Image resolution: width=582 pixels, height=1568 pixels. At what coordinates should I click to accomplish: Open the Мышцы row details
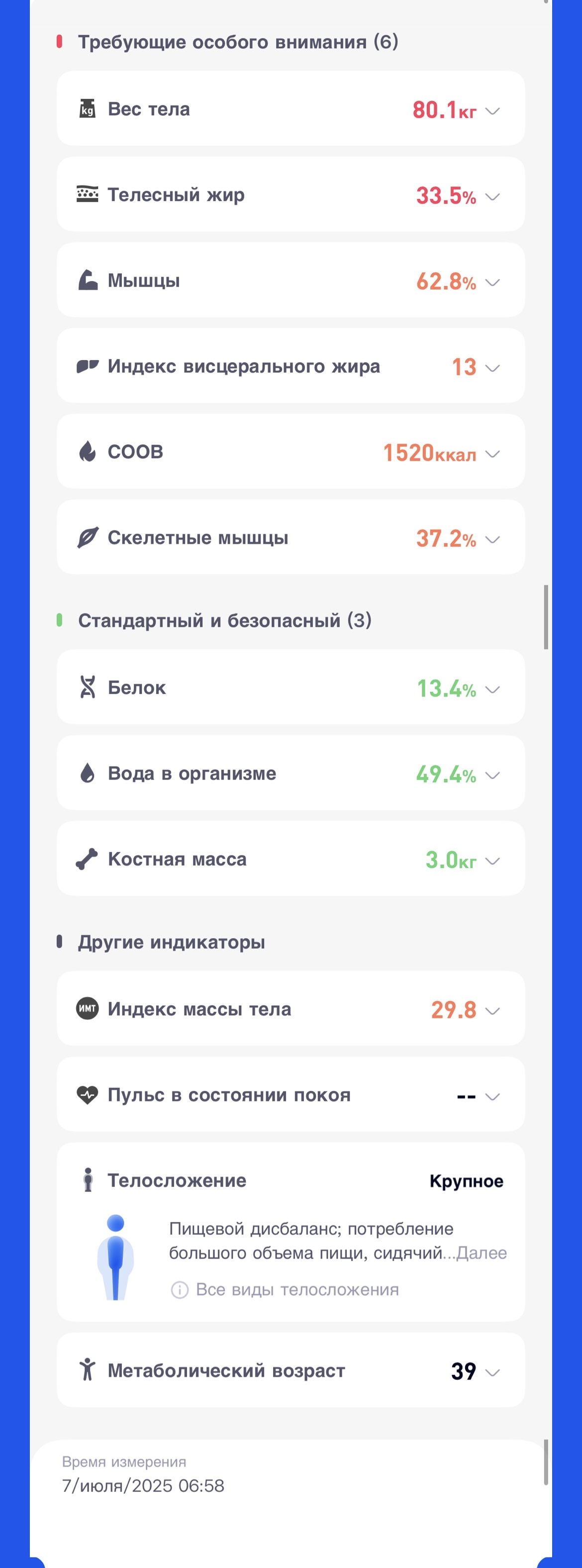coord(492,283)
